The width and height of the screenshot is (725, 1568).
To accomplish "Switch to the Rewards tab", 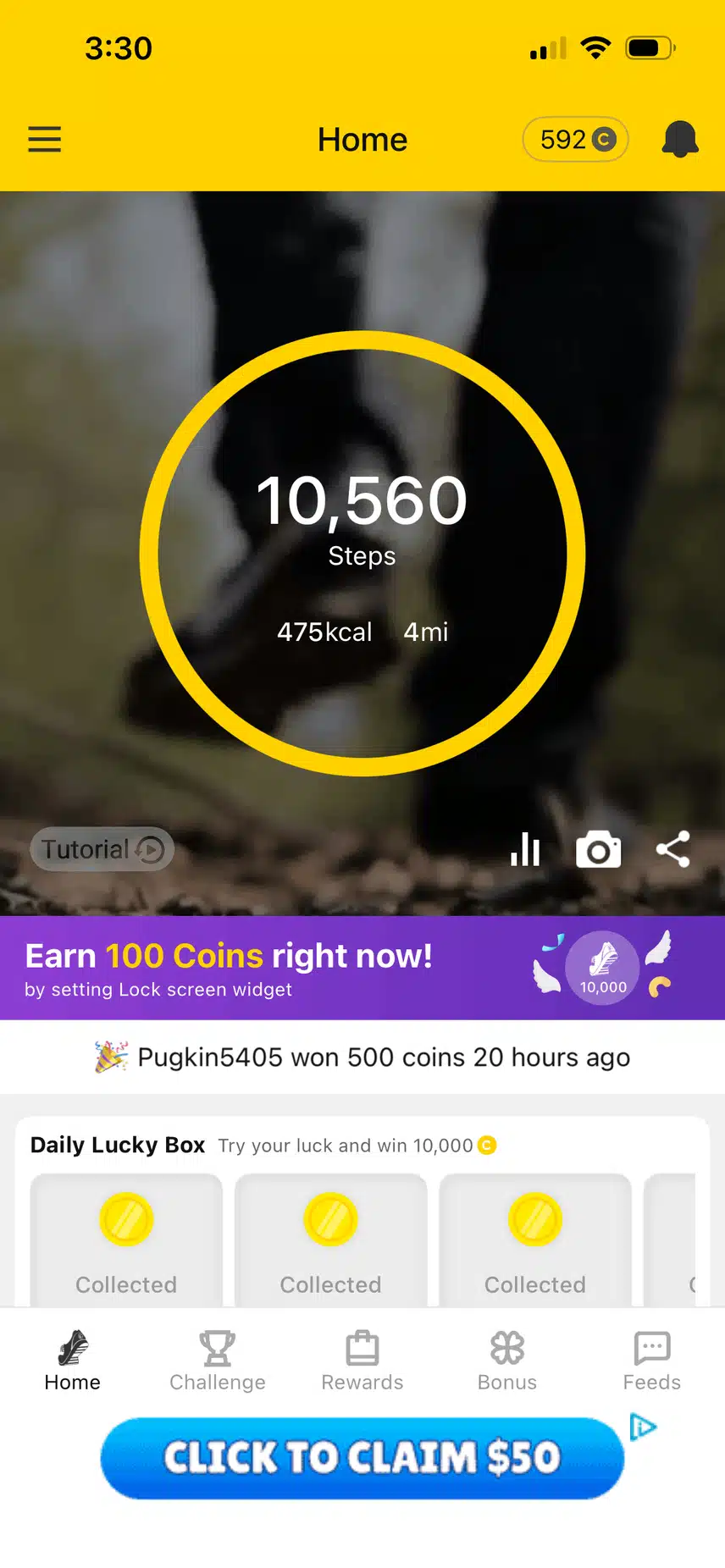I will pyautogui.click(x=362, y=1361).
